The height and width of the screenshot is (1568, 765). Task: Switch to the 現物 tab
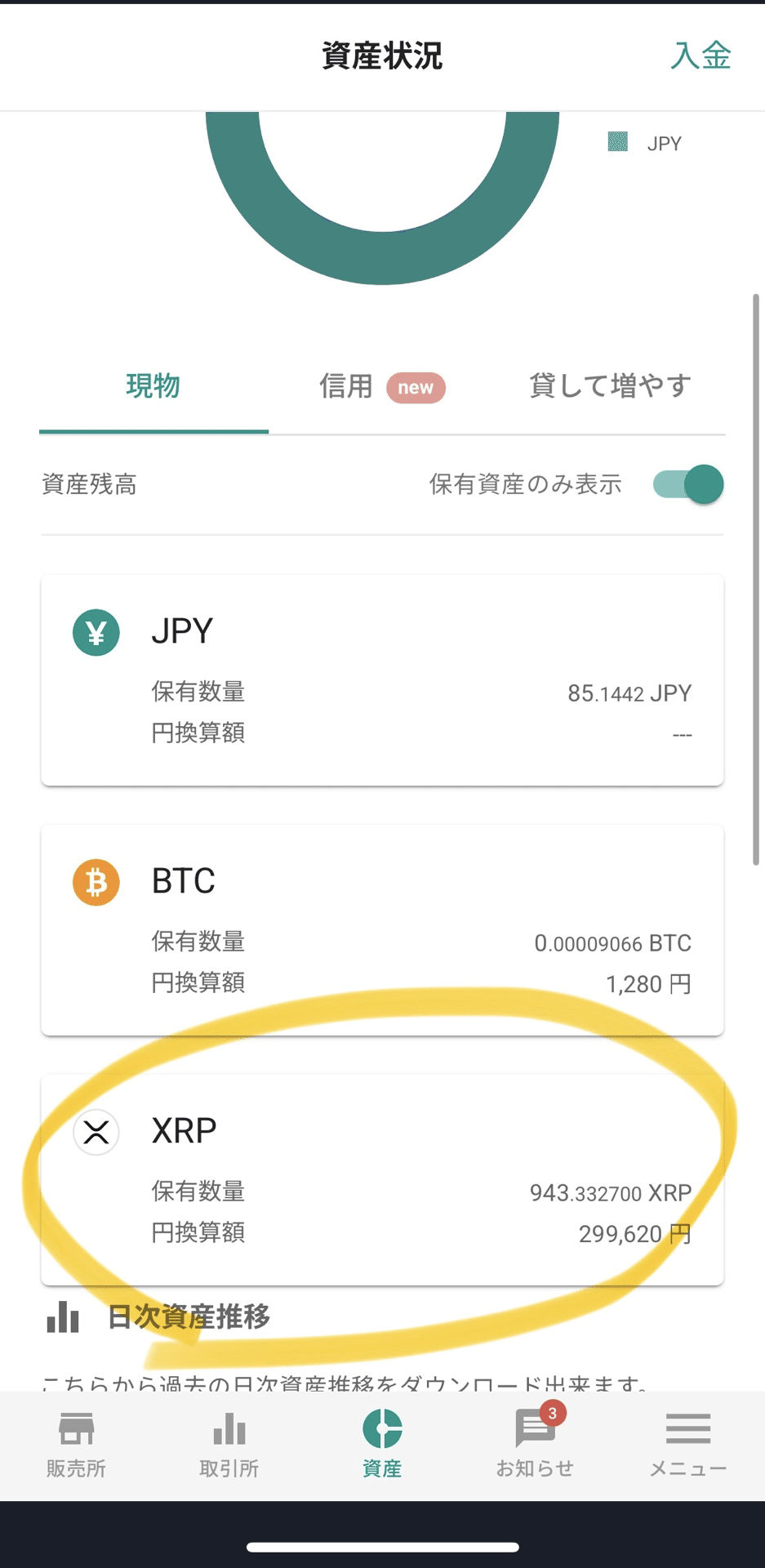pyautogui.click(x=153, y=387)
